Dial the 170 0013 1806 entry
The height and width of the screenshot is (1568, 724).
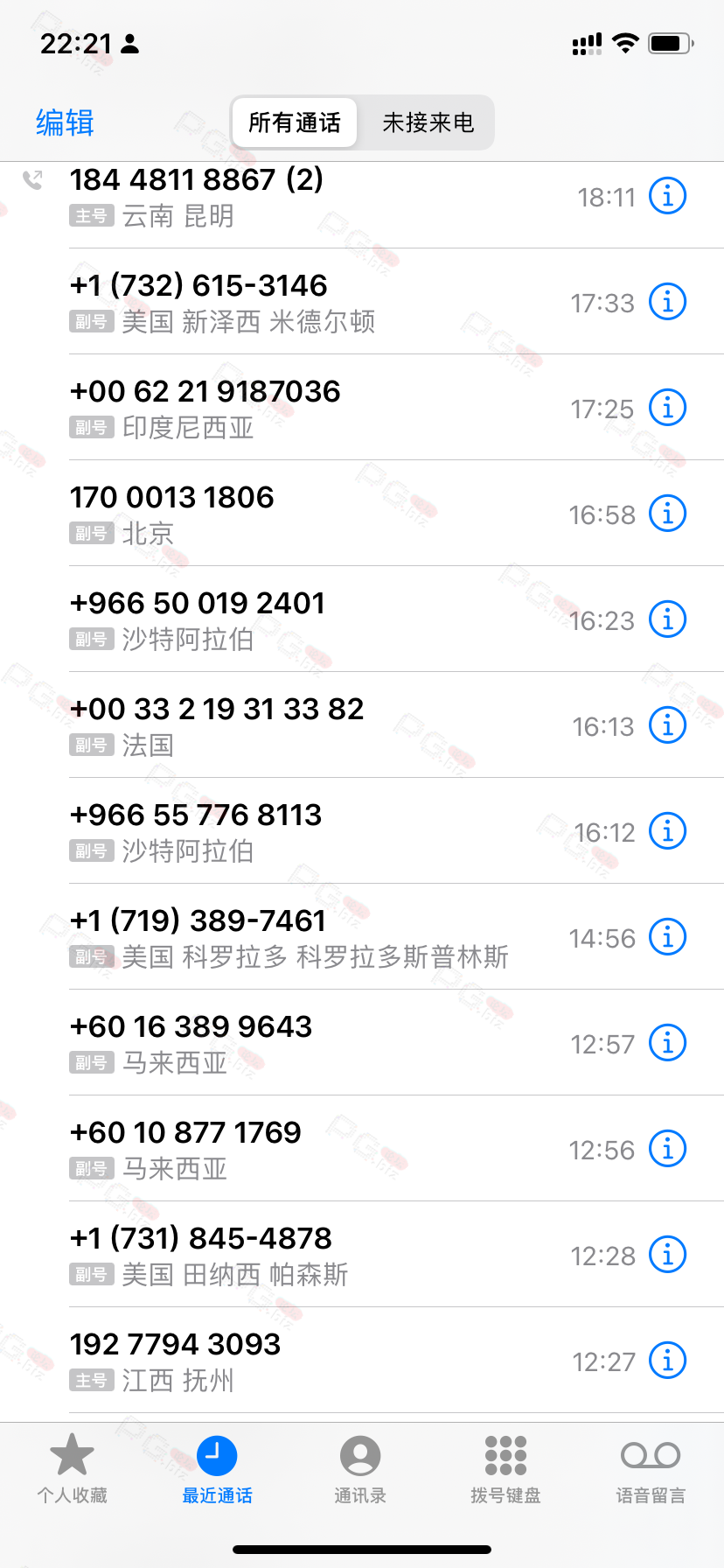262,514
